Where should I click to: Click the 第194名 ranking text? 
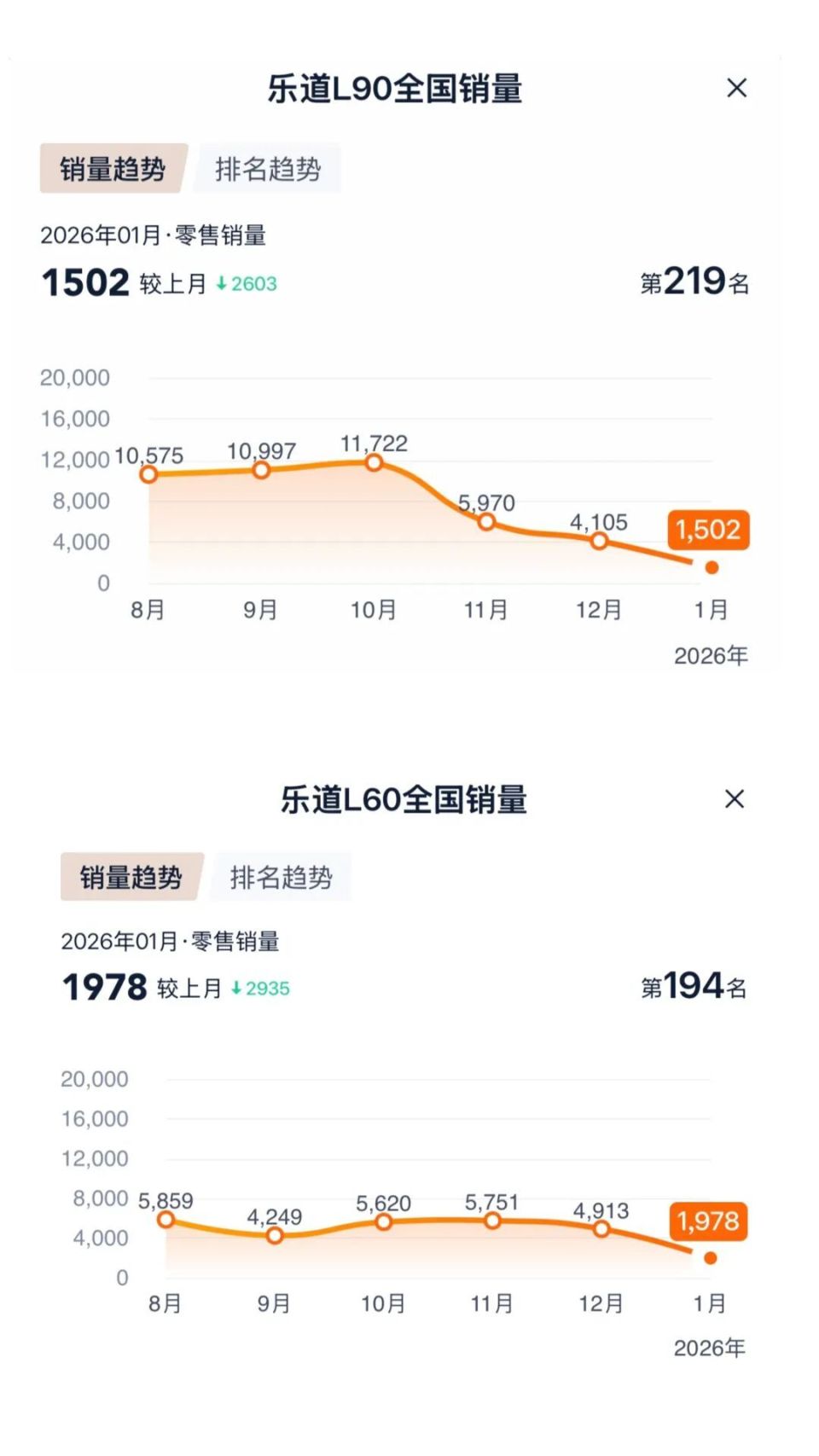692,987
